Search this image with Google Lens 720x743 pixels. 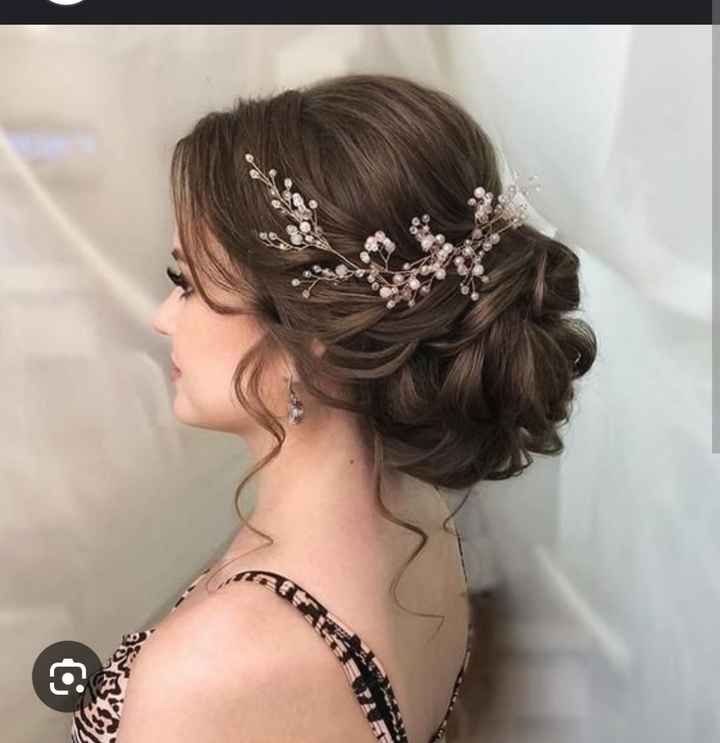pyautogui.click(x=67, y=677)
